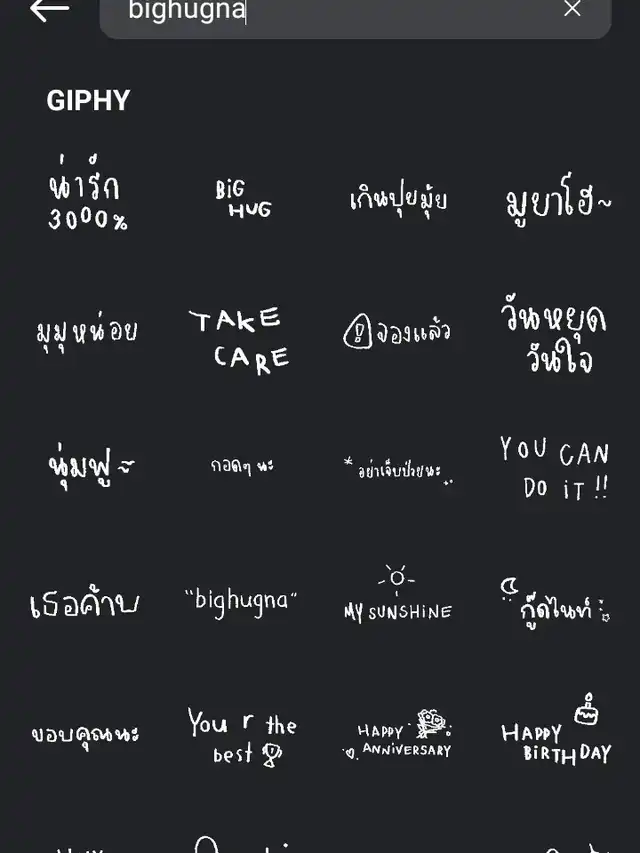Viewport: 640px width, 853px height.
Task: Go back using the arrow icon
Action: (49, 10)
